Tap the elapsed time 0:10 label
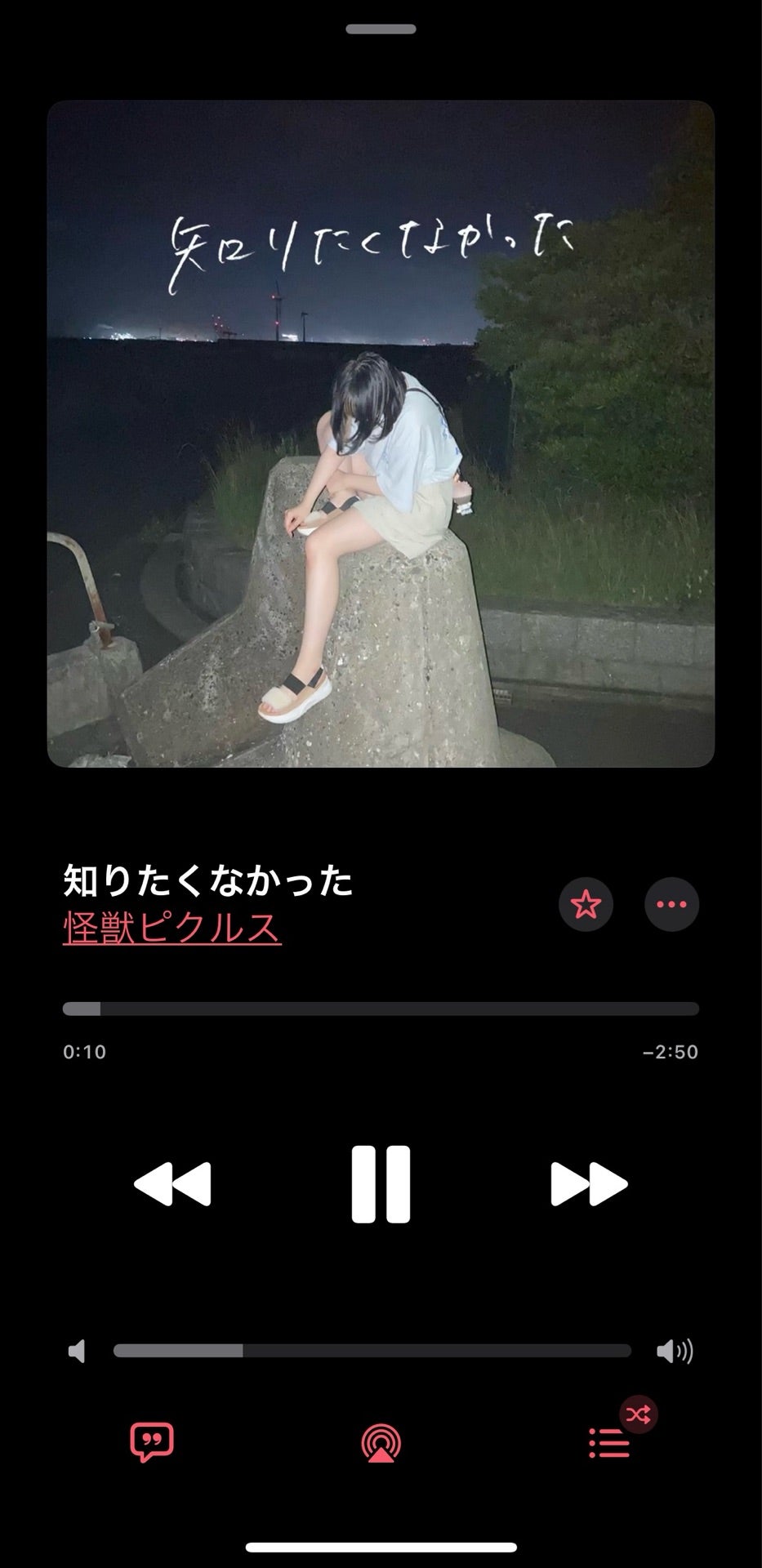762x1568 pixels. tap(87, 1052)
